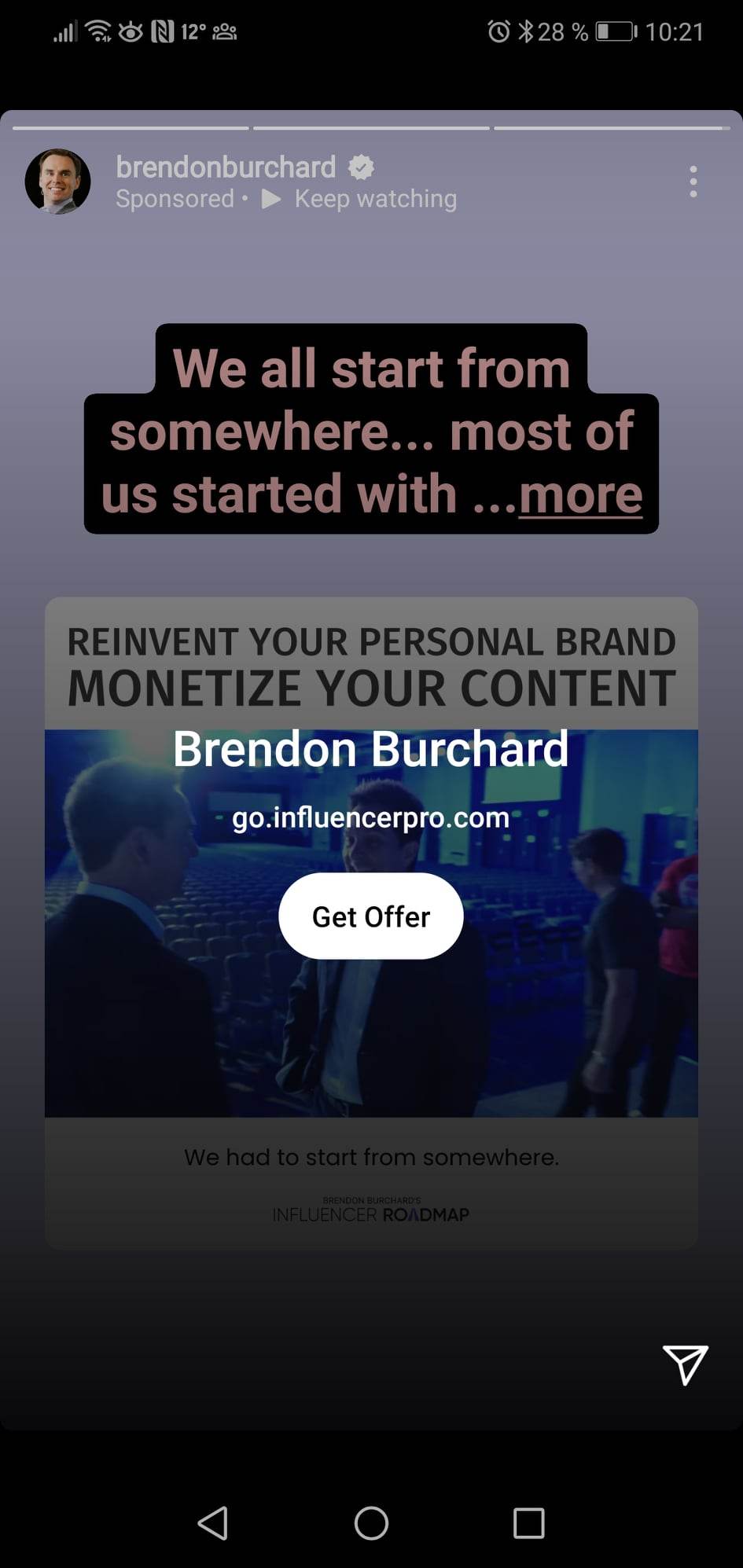
Task: Open brendonburchard's profile picture
Action: pyautogui.click(x=57, y=182)
